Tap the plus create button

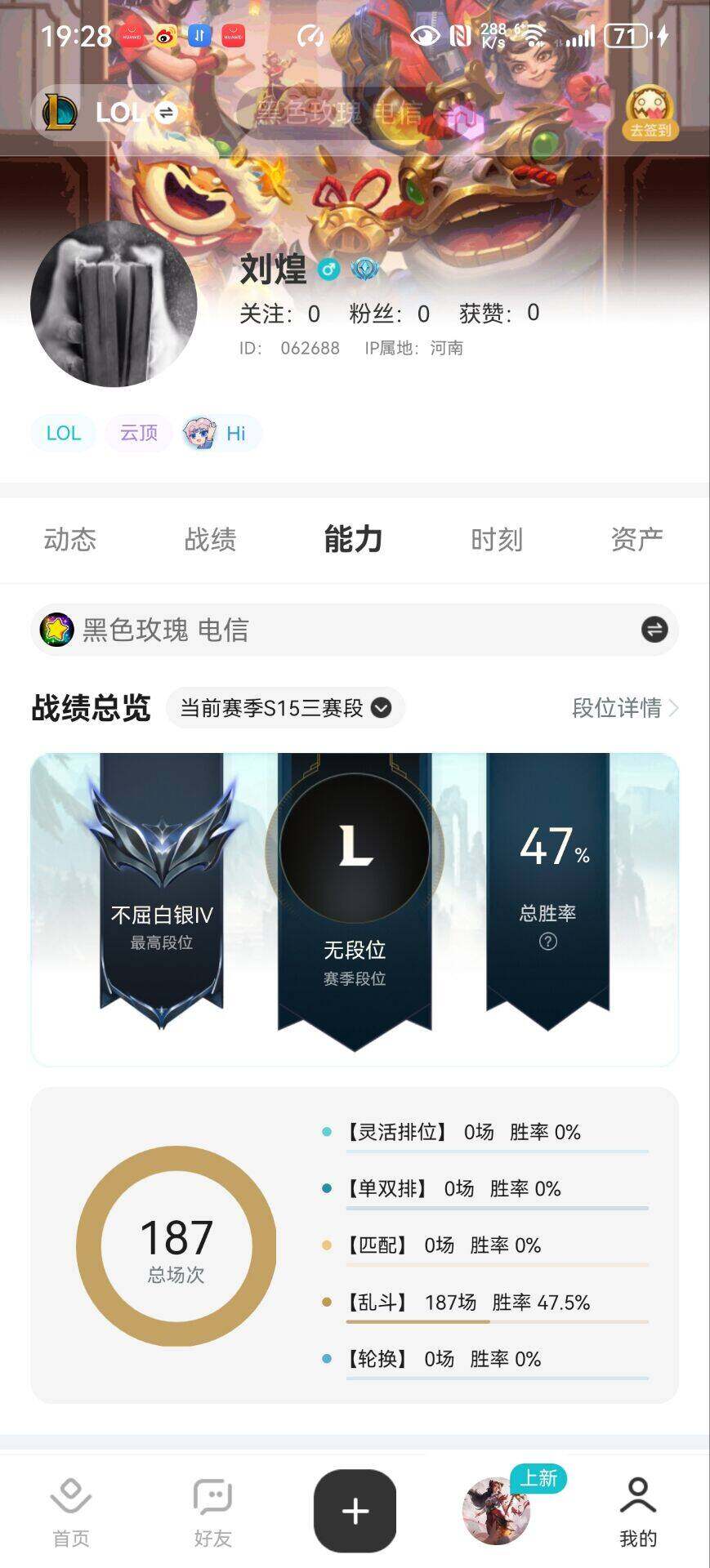pyautogui.click(x=355, y=1511)
